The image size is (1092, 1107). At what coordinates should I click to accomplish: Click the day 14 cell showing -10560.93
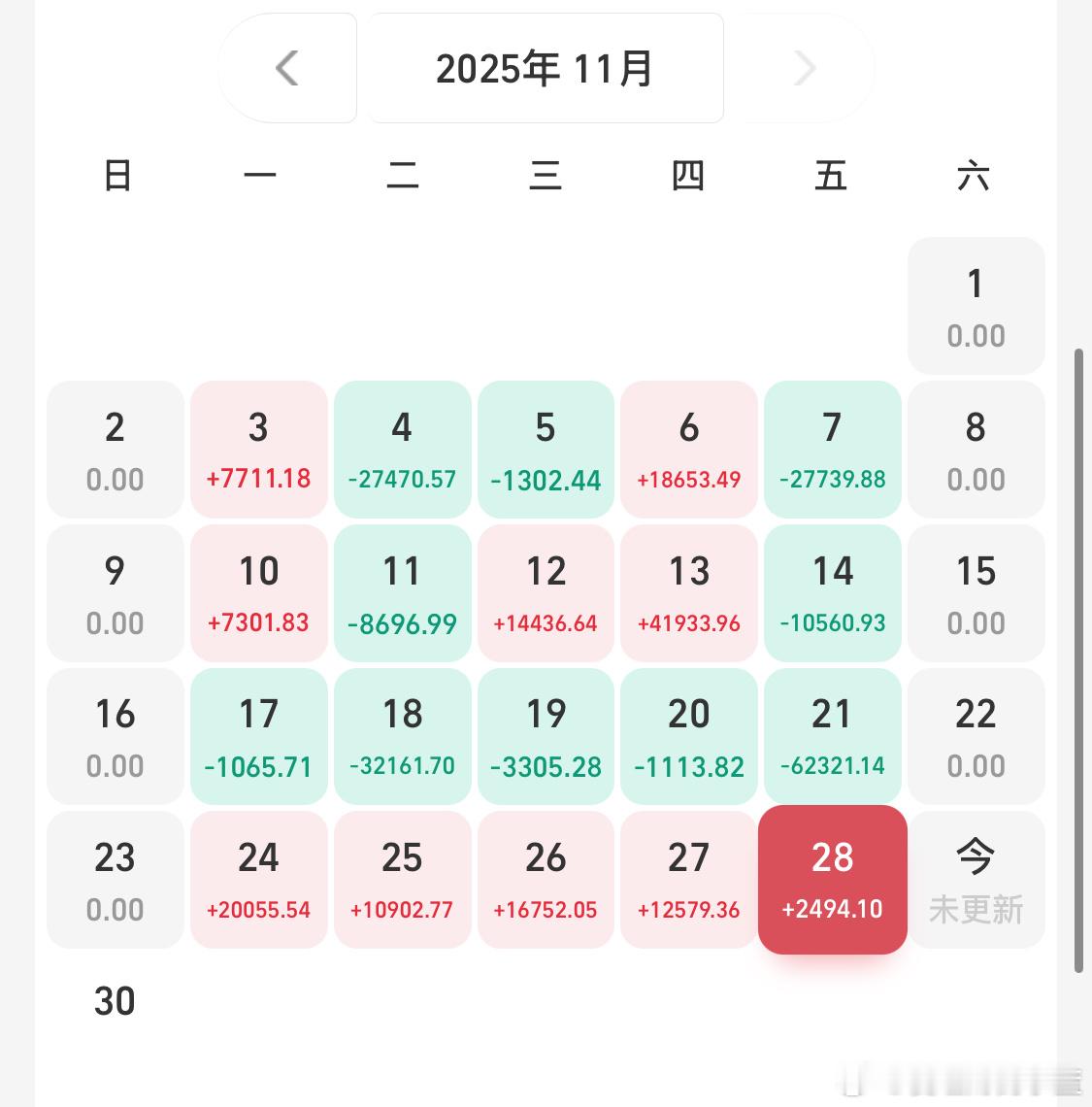(x=832, y=592)
